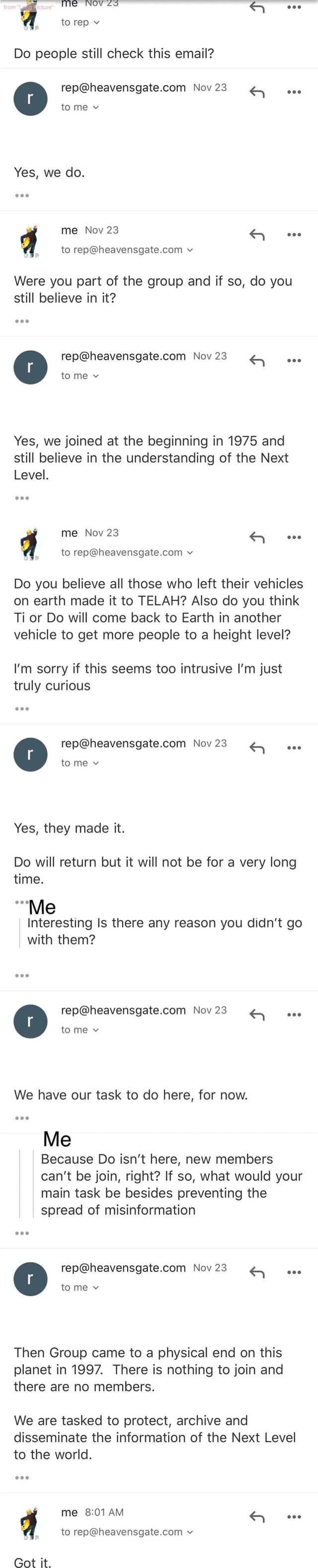Open overflow menu on "Yes, we do." email

294,93
